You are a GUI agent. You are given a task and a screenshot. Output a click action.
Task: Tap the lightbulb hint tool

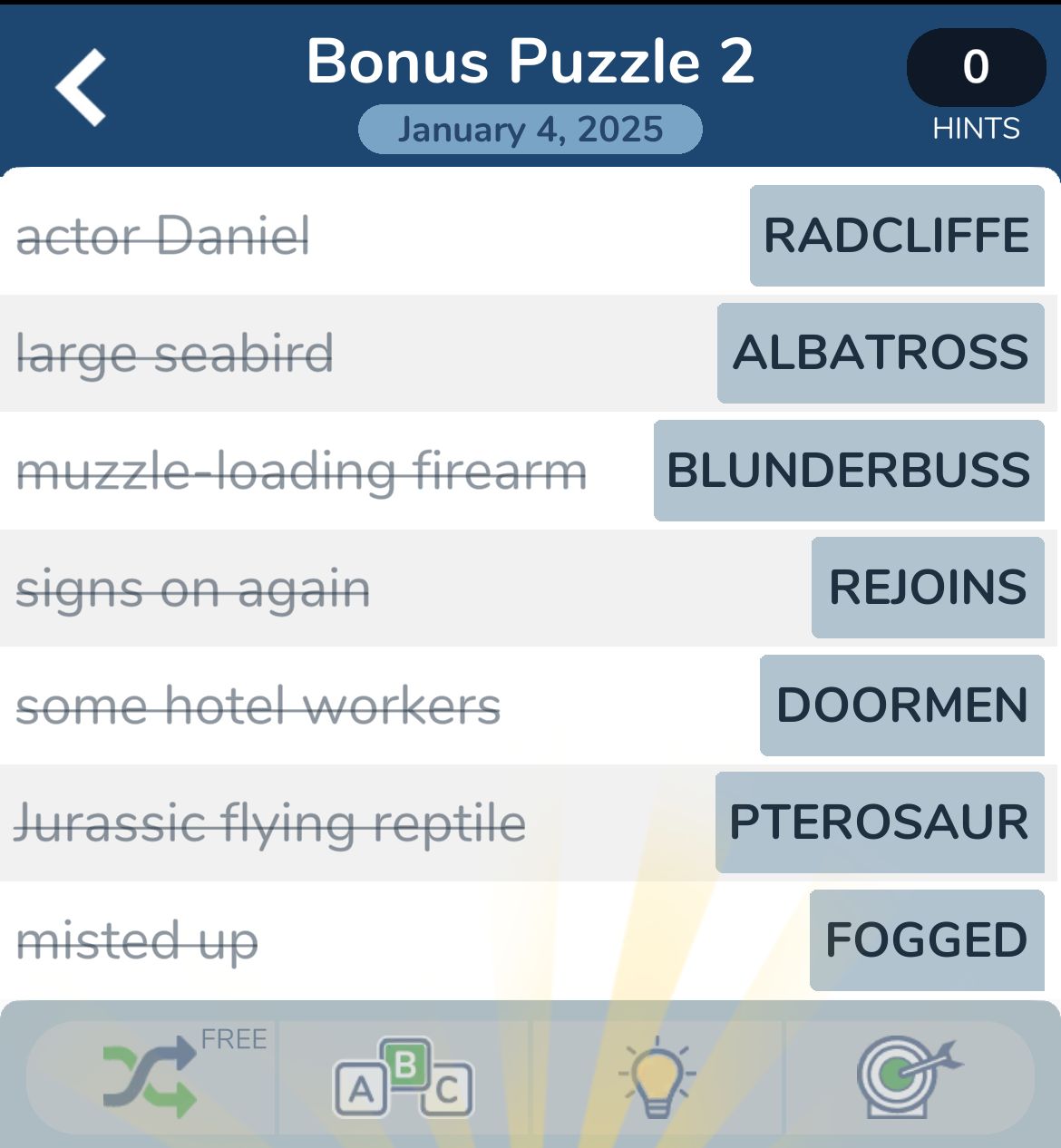[657, 1077]
